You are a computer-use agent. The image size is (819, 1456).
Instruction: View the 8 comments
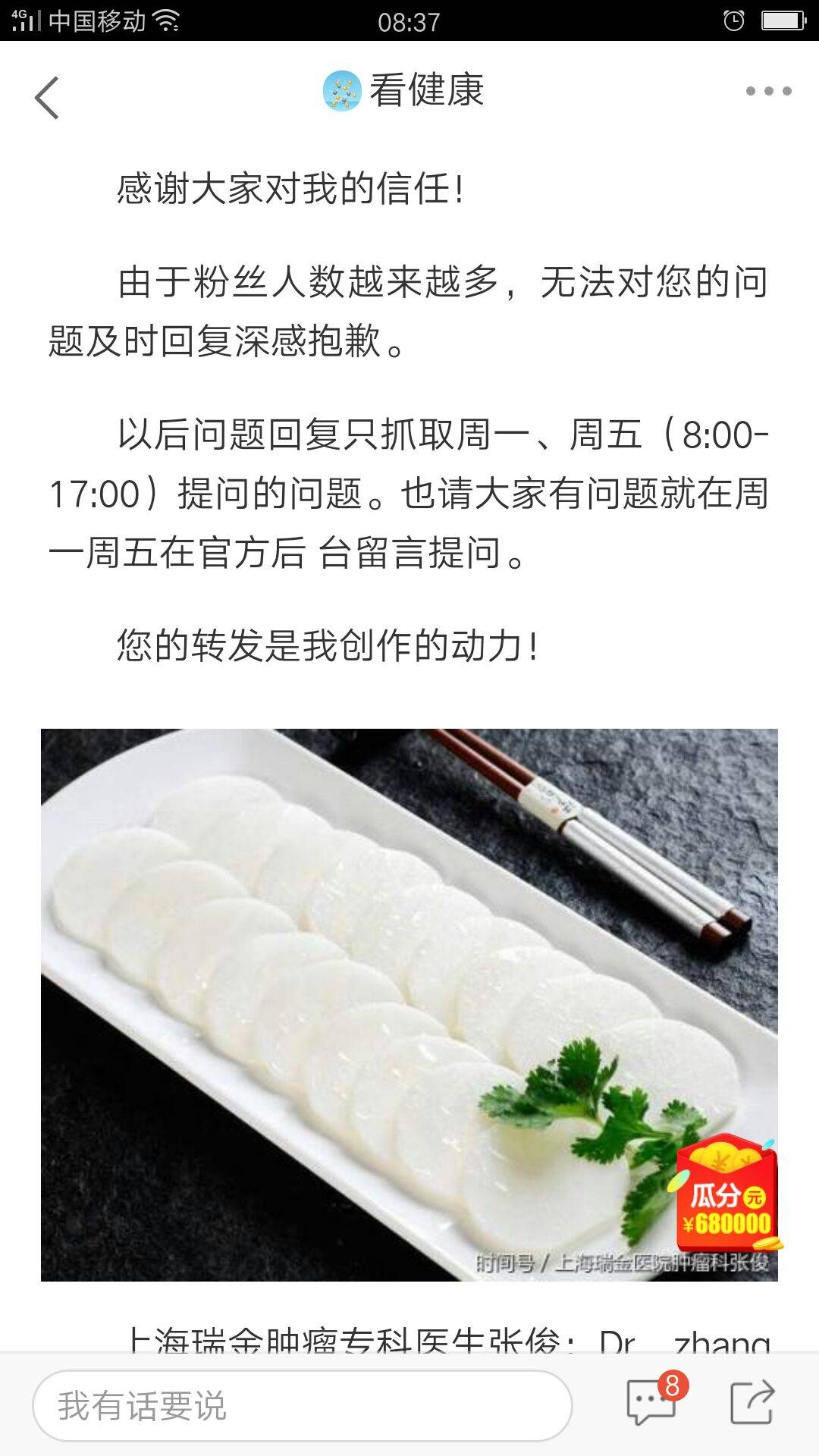pos(652,1403)
